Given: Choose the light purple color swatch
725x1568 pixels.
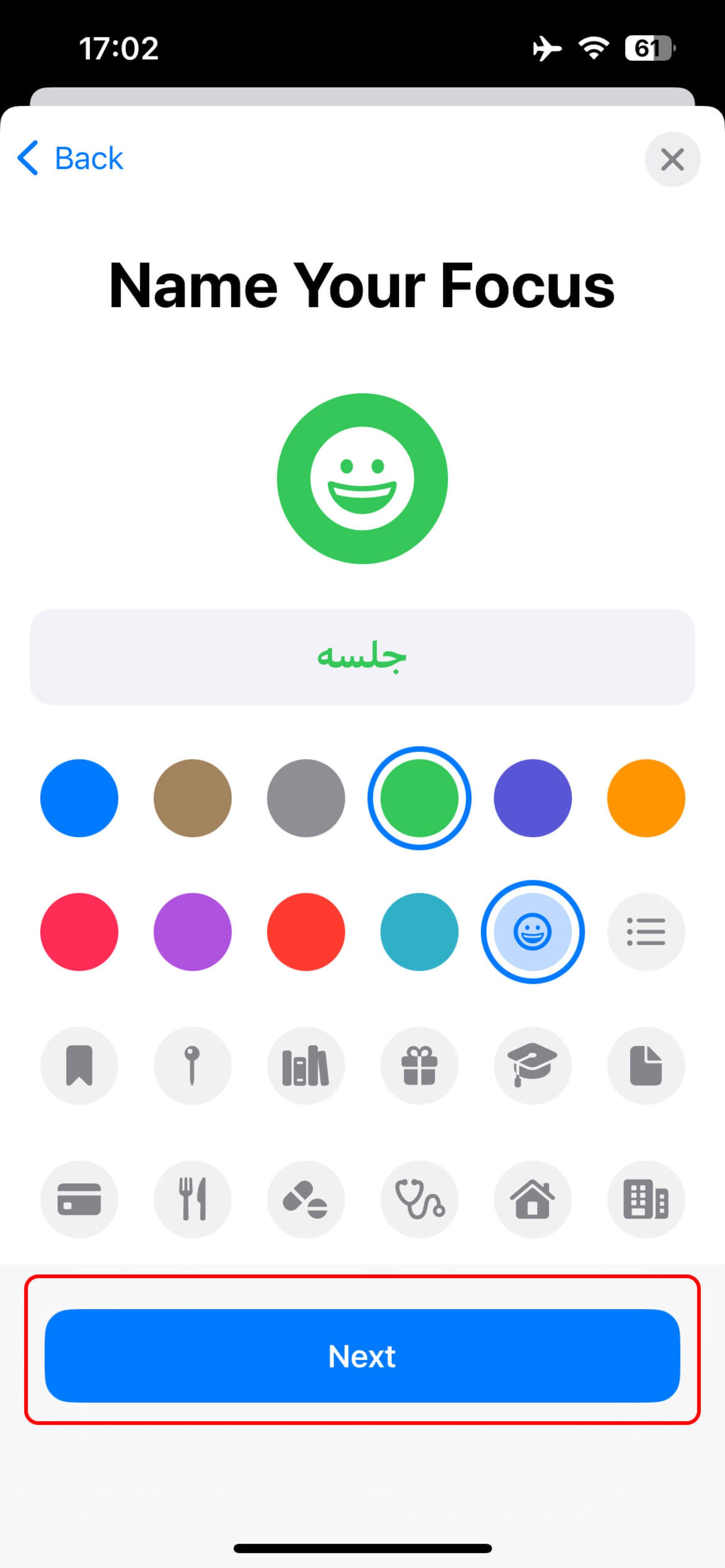Looking at the screenshot, I should [x=193, y=932].
